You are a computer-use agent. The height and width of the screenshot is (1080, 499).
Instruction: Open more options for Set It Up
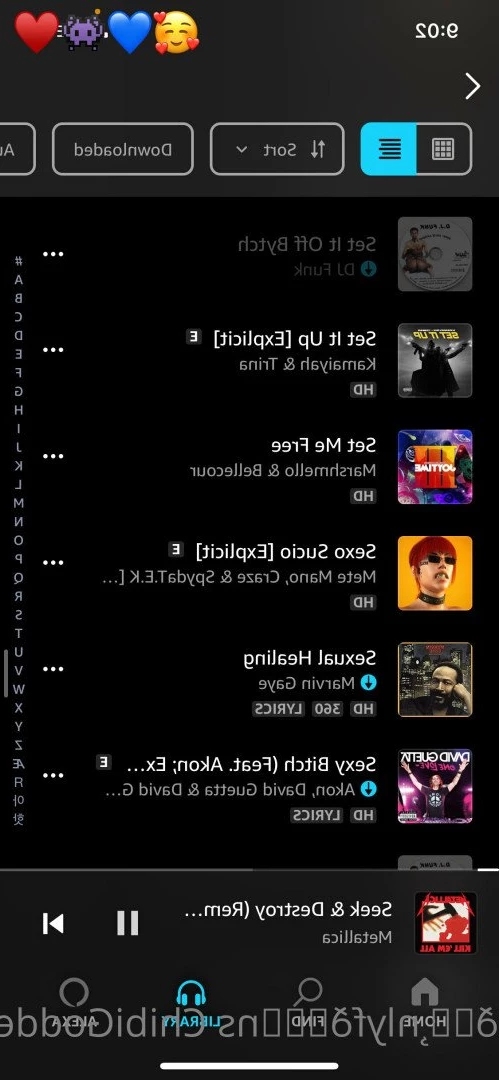coord(53,349)
